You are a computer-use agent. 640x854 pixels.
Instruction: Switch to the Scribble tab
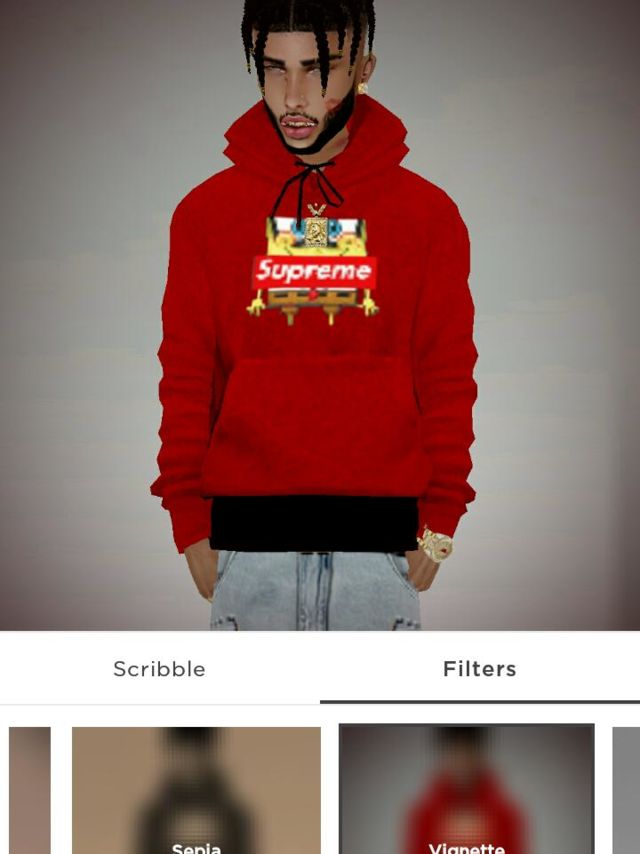coord(159,669)
